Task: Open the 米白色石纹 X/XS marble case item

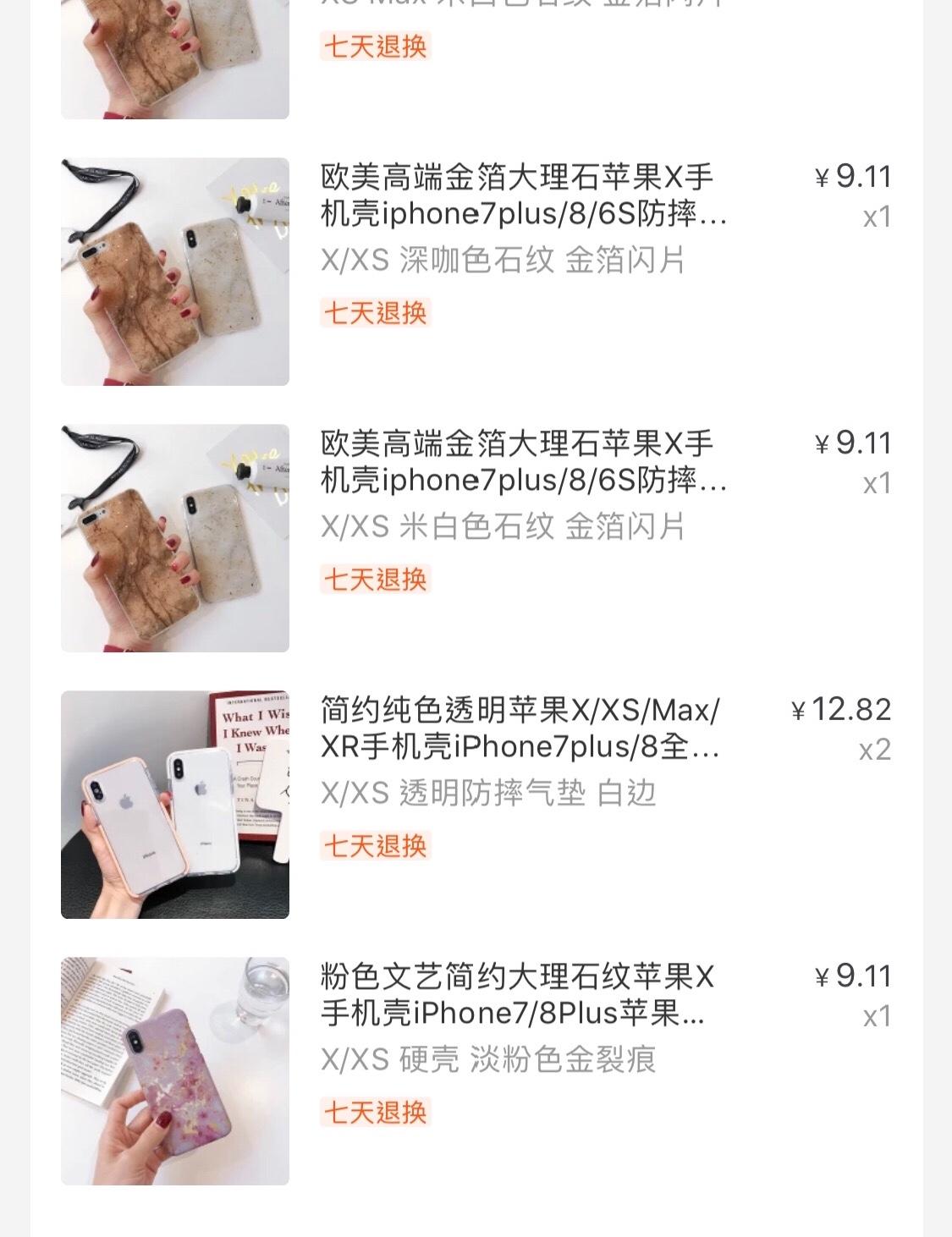Action: click(516, 463)
